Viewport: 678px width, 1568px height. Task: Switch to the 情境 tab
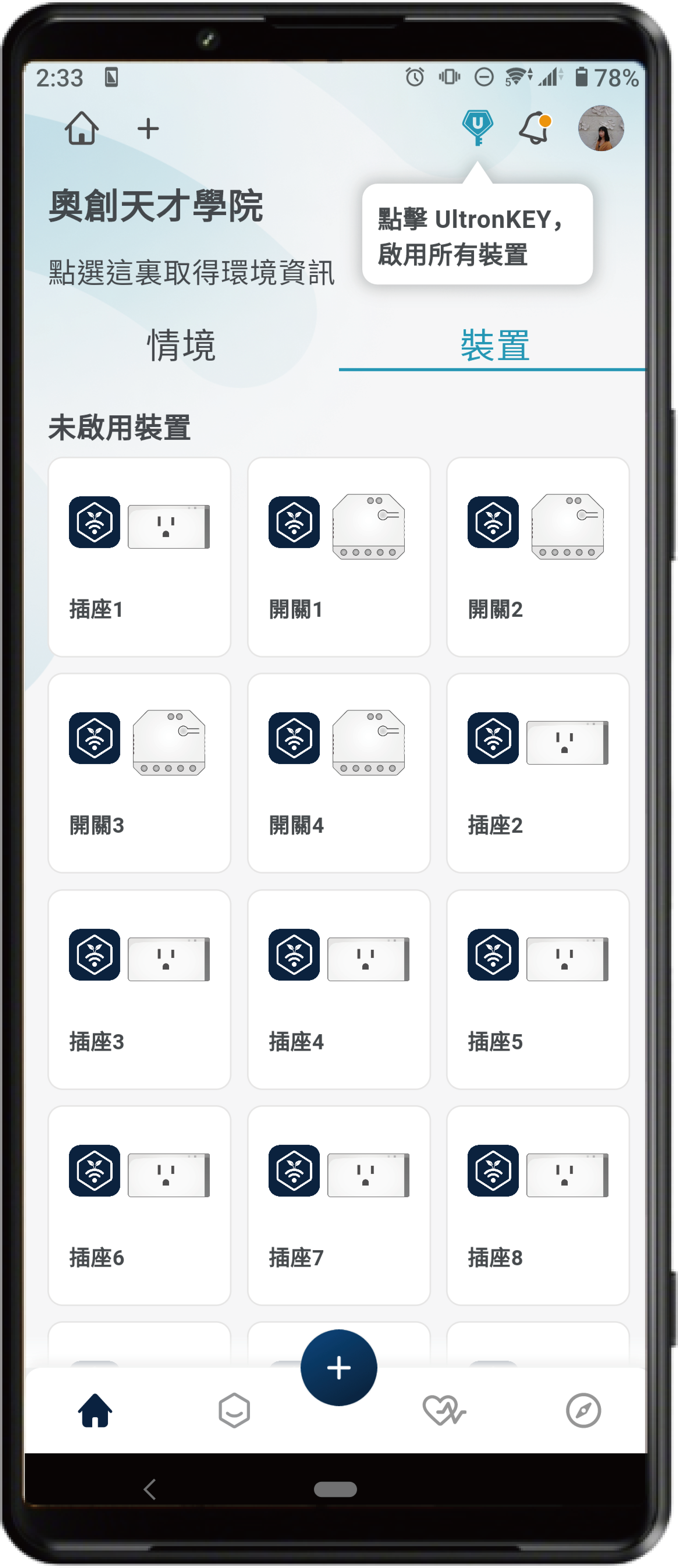pos(181,345)
